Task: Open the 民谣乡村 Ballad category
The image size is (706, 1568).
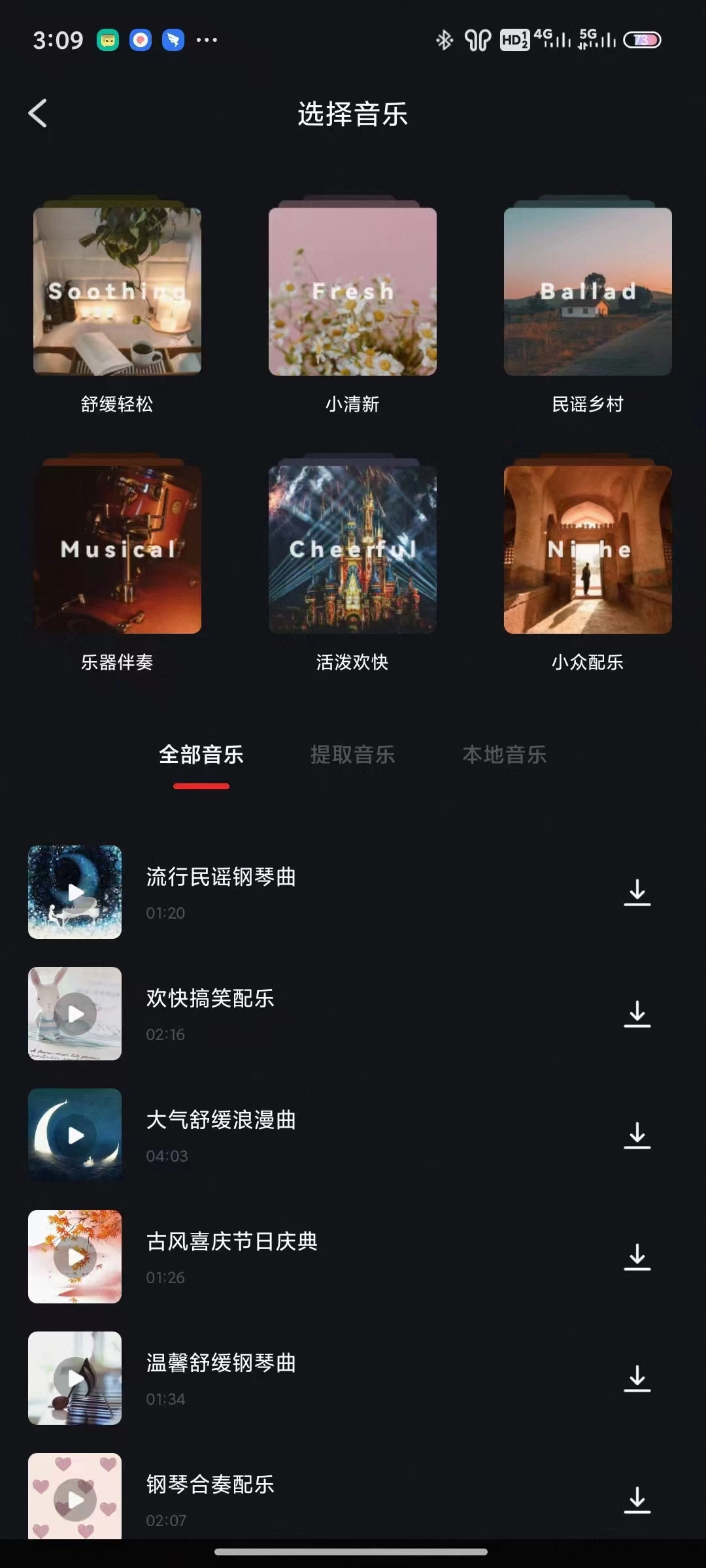Action: point(588,291)
